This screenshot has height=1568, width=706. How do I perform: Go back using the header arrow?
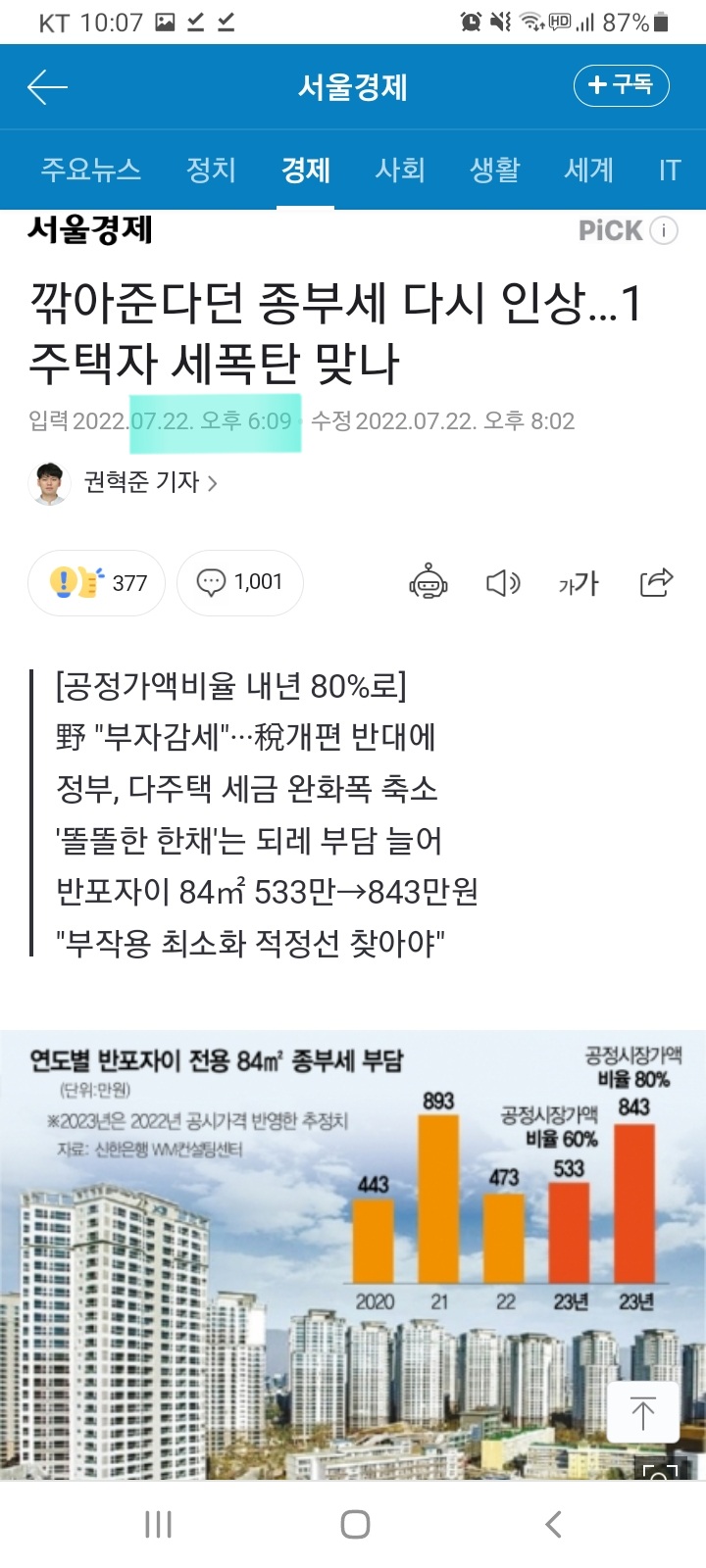coord(47,87)
